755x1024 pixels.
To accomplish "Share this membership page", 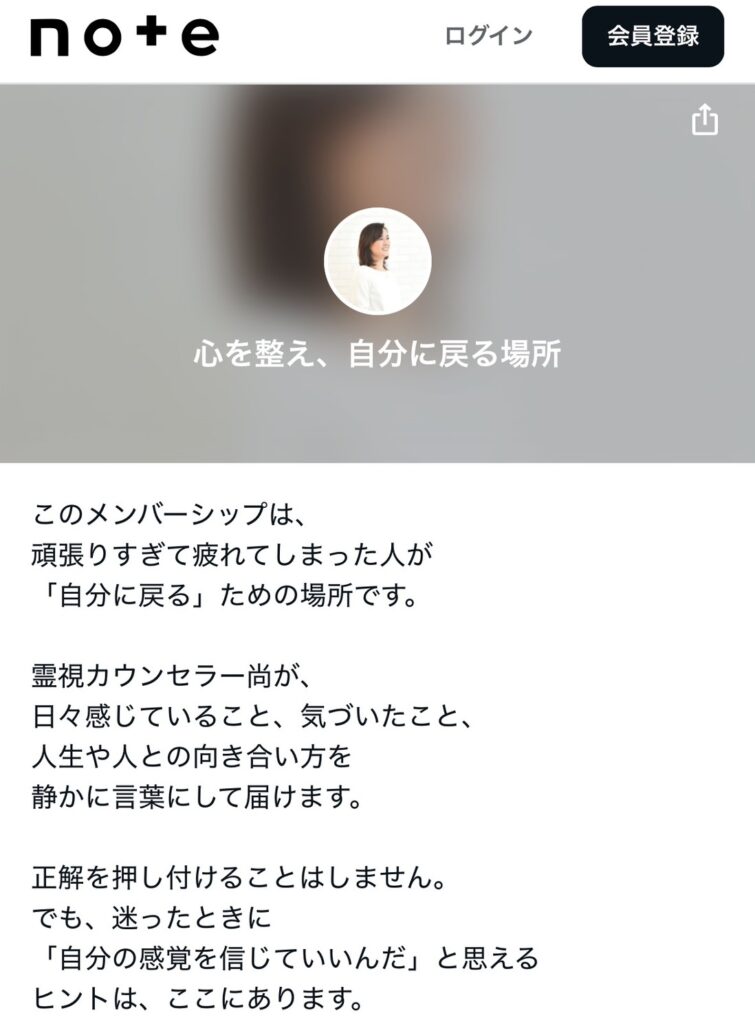I will (x=705, y=120).
